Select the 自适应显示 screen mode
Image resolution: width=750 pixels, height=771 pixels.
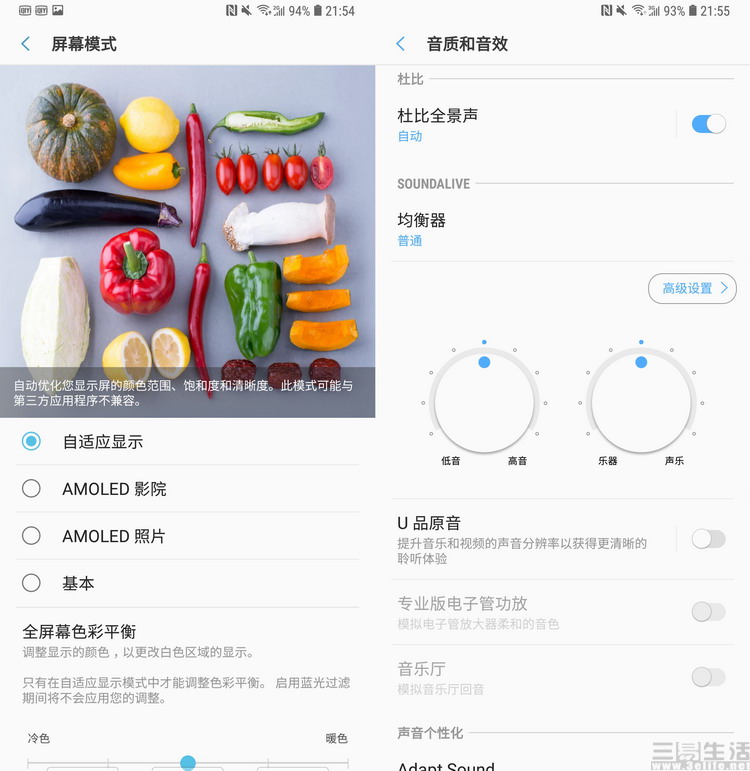coord(32,441)
